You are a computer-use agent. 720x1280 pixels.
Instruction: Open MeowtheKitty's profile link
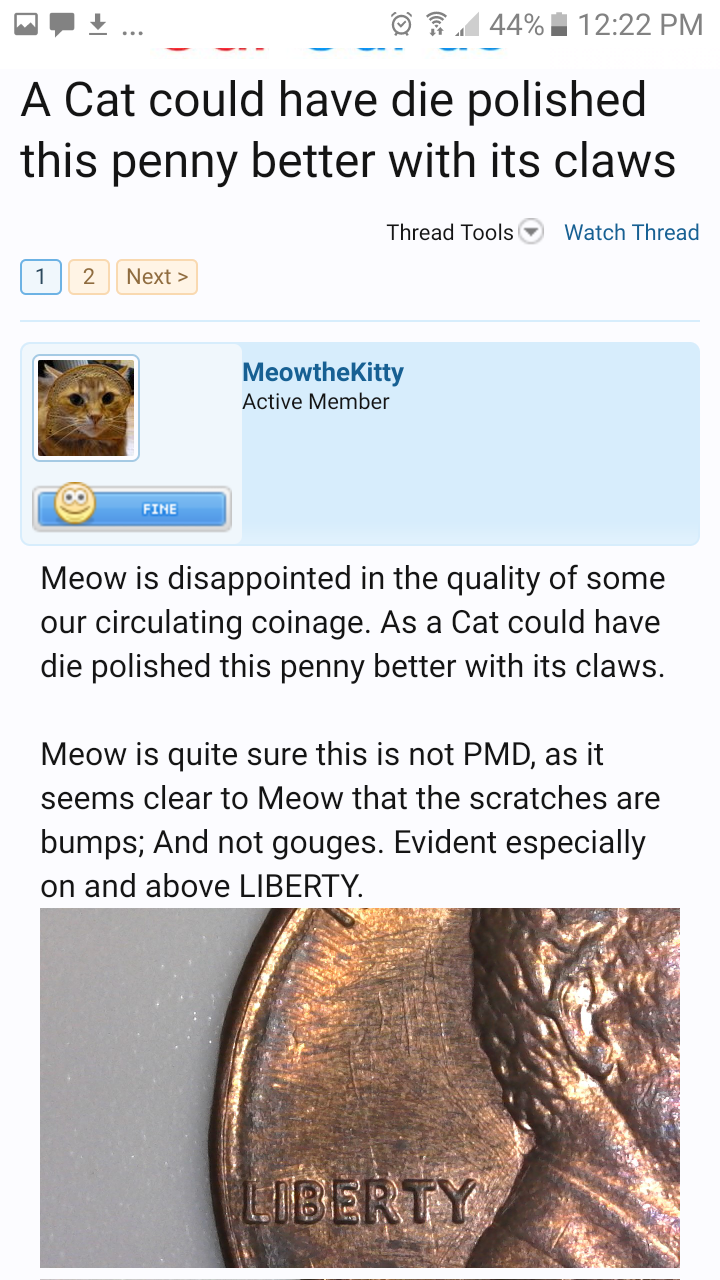[322, 373]
